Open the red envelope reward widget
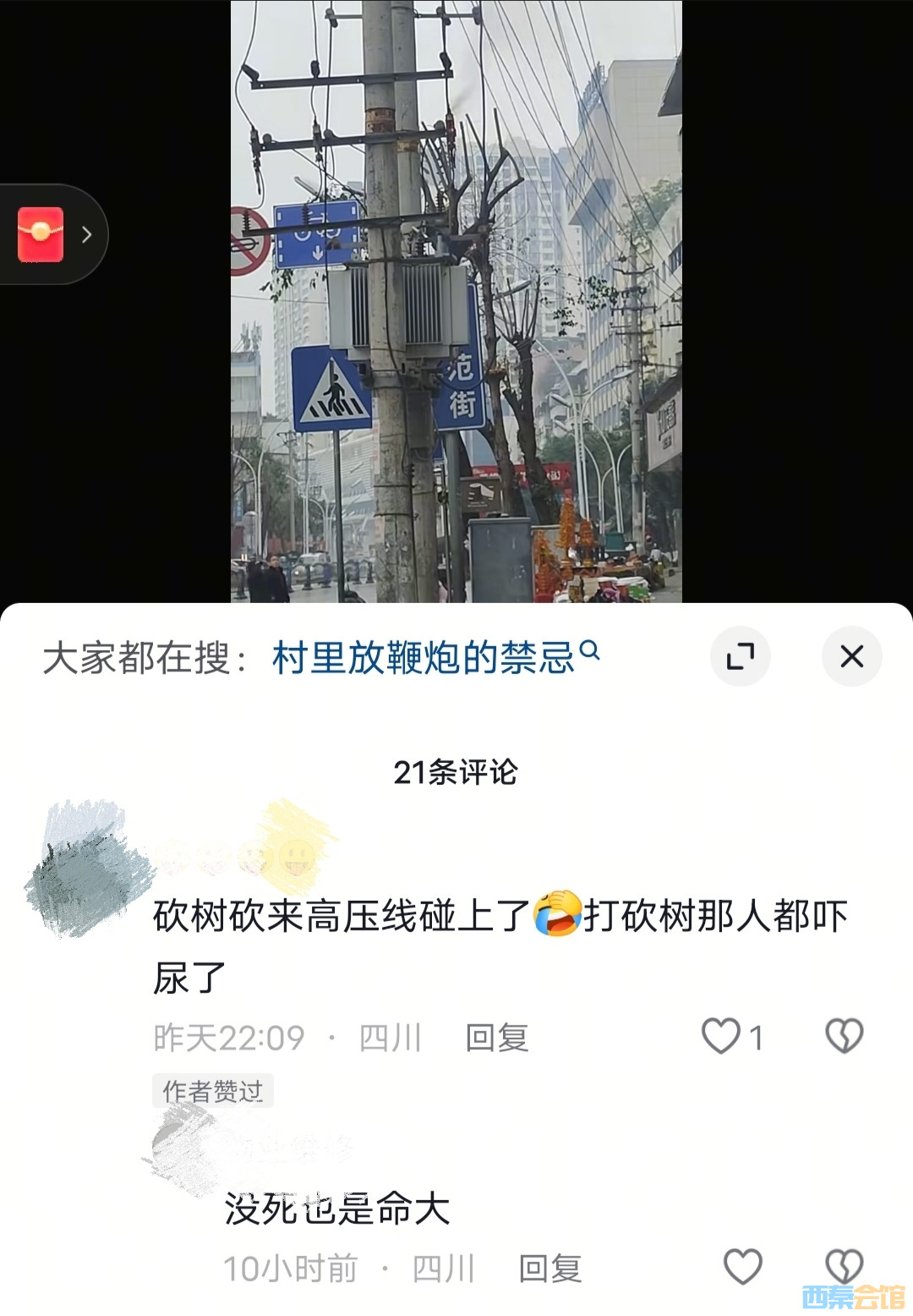This screenshot has height=1316, width=913. 42,234
